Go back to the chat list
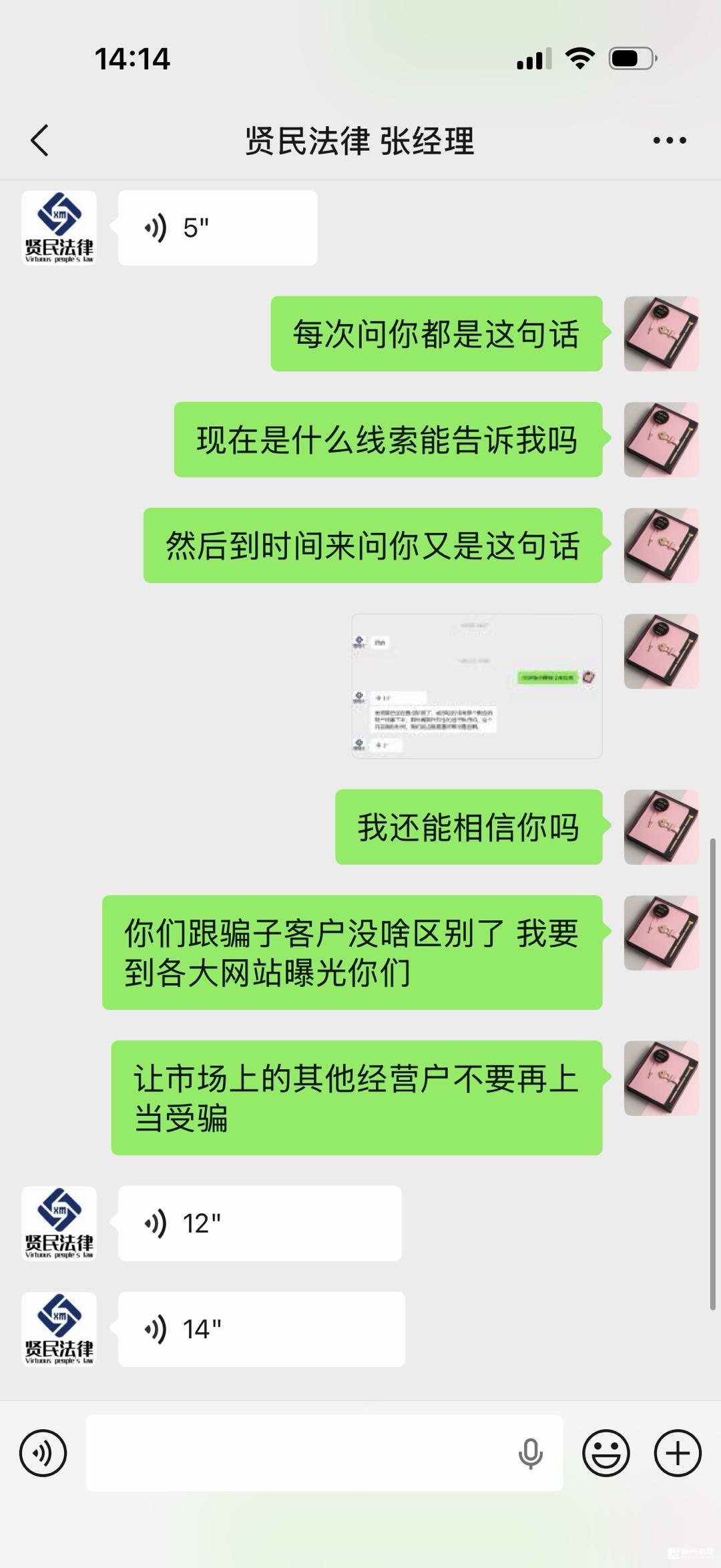721x1568 pixels. click(x=40, y=141)
